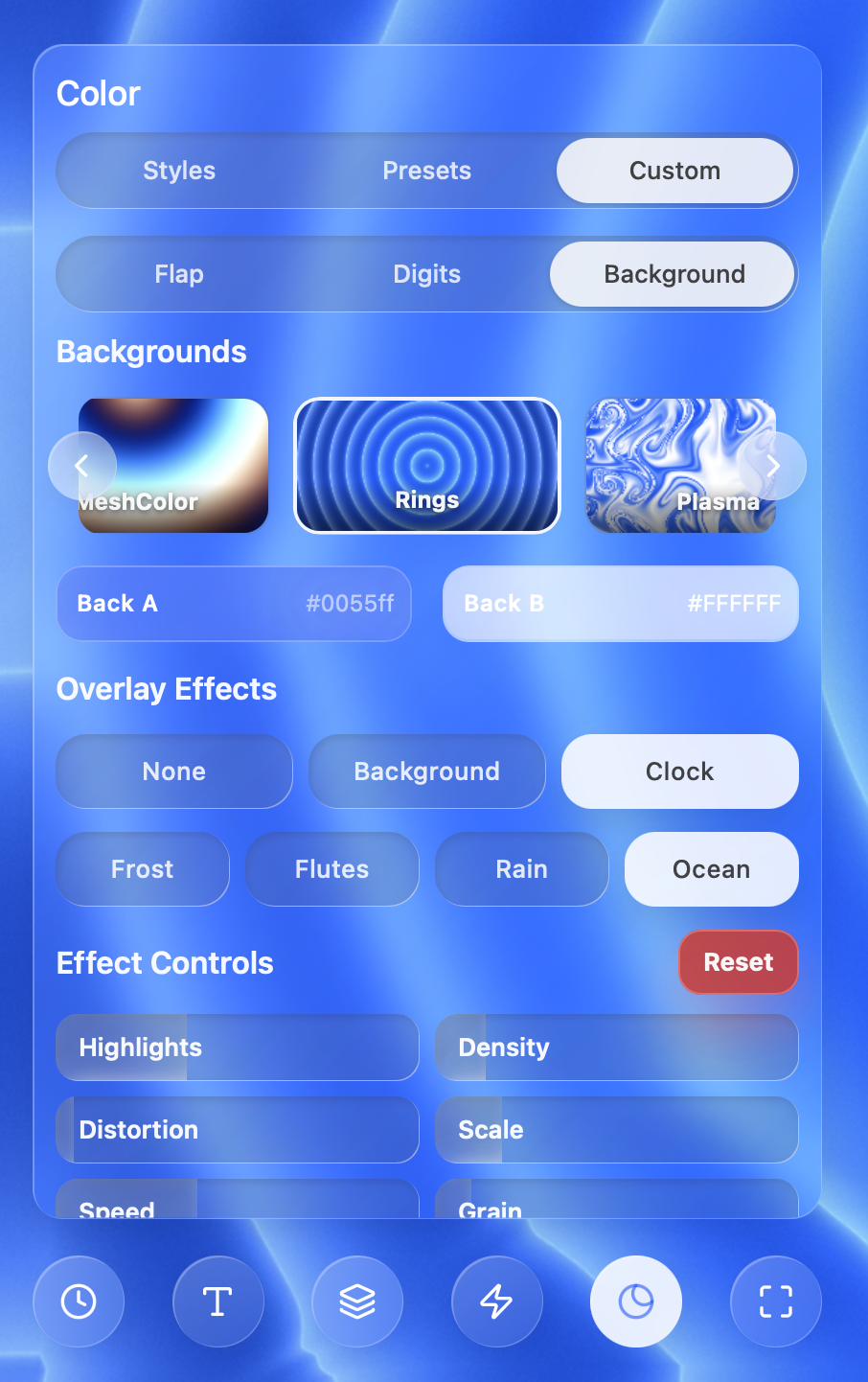Switch to the Presets tab
The image size is (868, 1382).
pyautogui.click(x=427, y=171)
